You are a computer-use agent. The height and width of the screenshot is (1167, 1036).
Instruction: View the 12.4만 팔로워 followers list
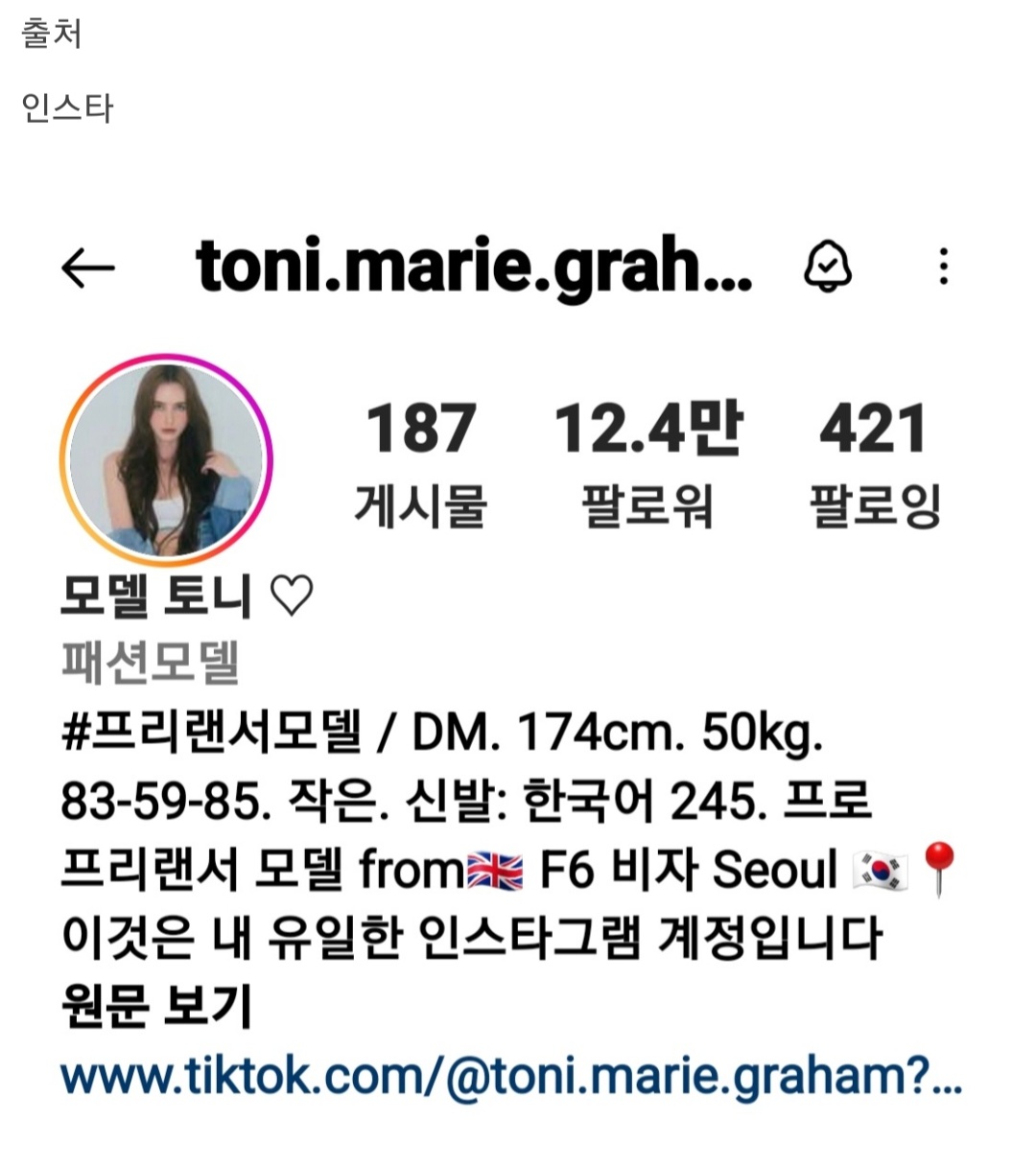click(648, 463)
